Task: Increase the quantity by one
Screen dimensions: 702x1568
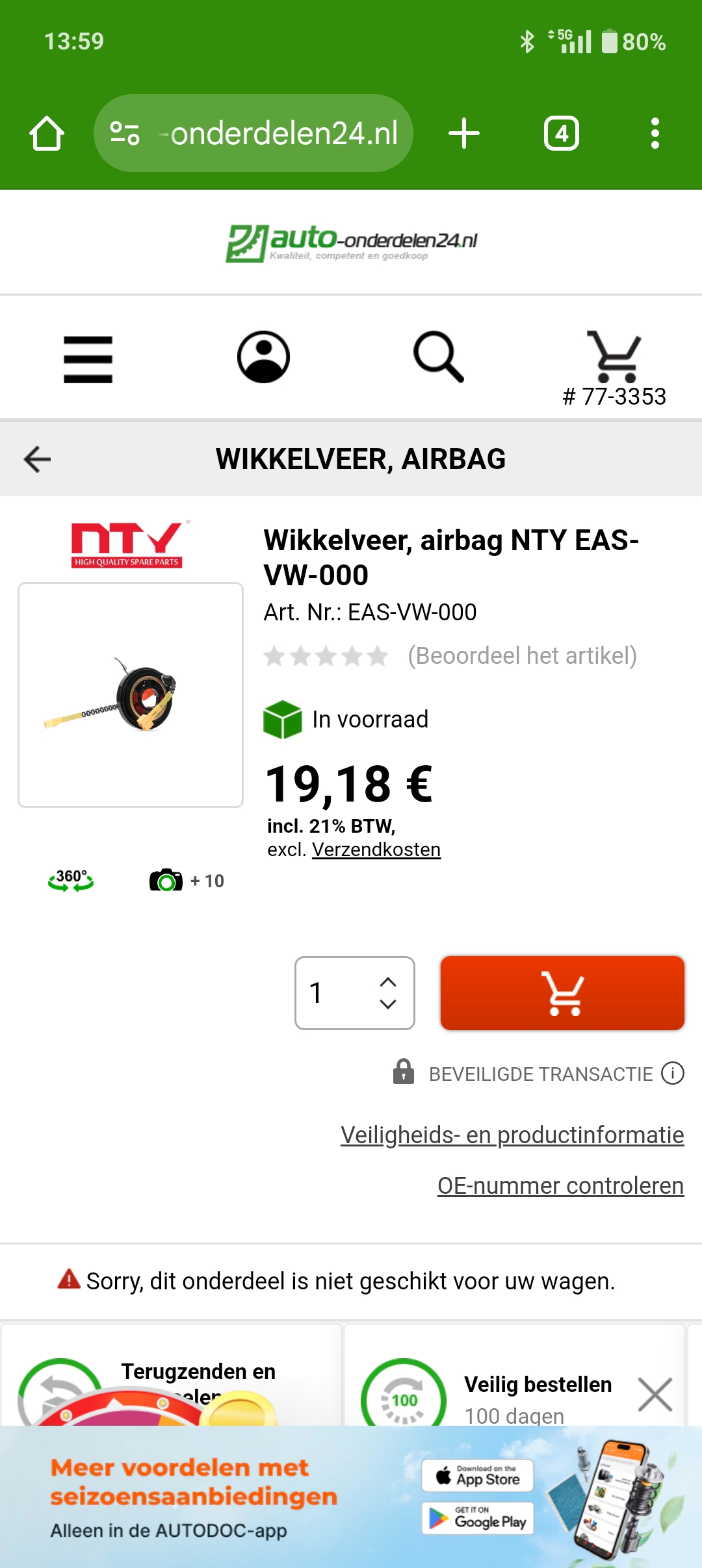Action: [388, 981]
